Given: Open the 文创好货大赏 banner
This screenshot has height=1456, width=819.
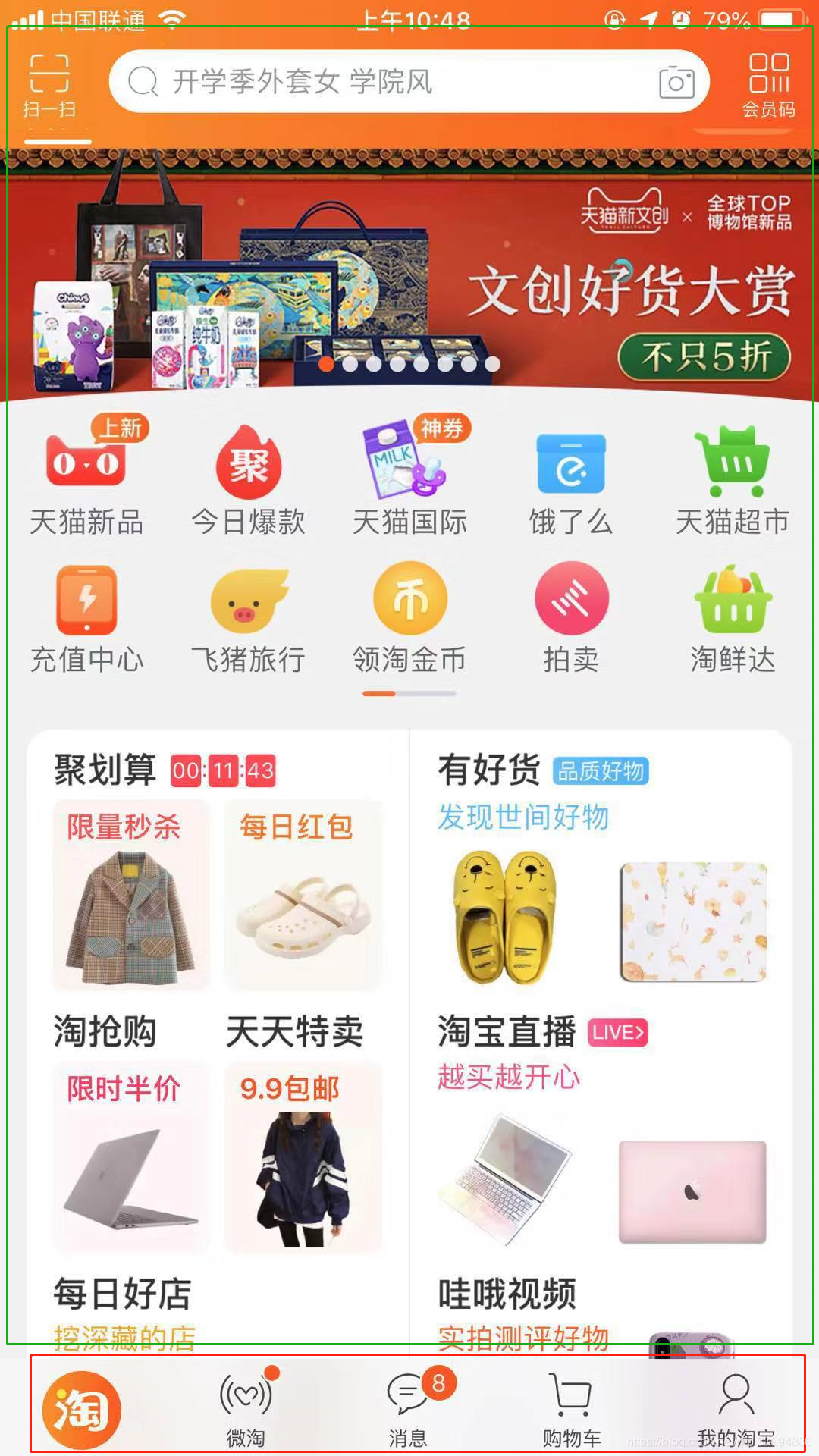Looking at the screenshot, I should click(409, 273).
